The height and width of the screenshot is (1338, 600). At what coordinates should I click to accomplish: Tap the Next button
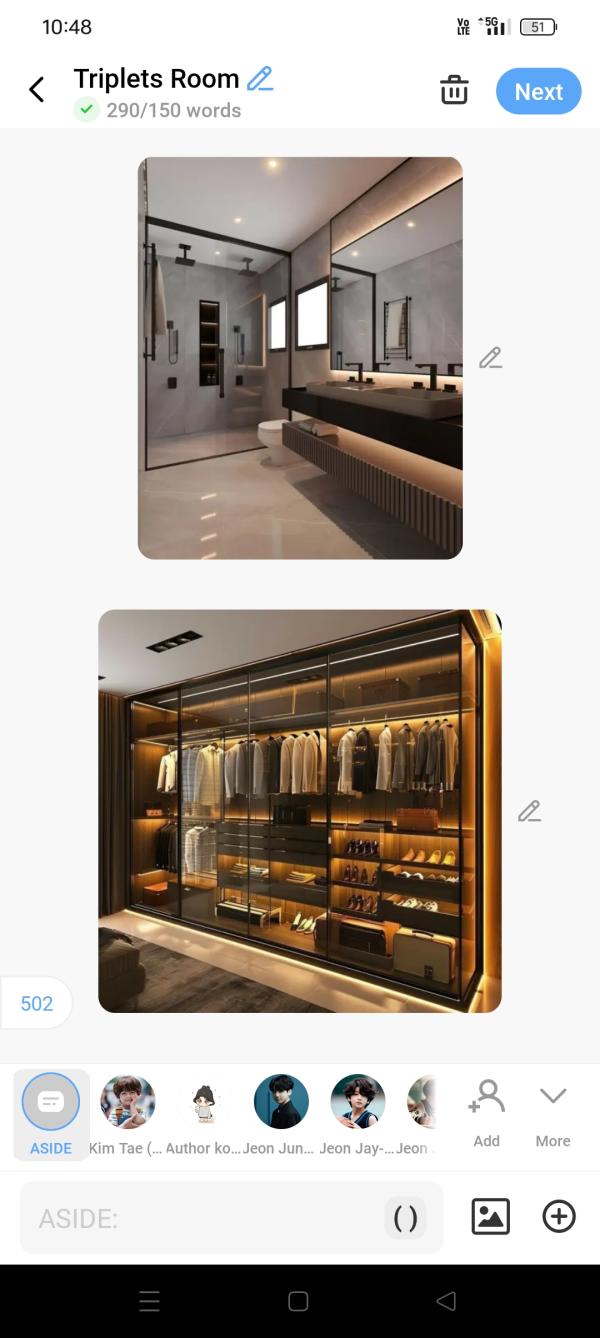[x=538, y=91]
